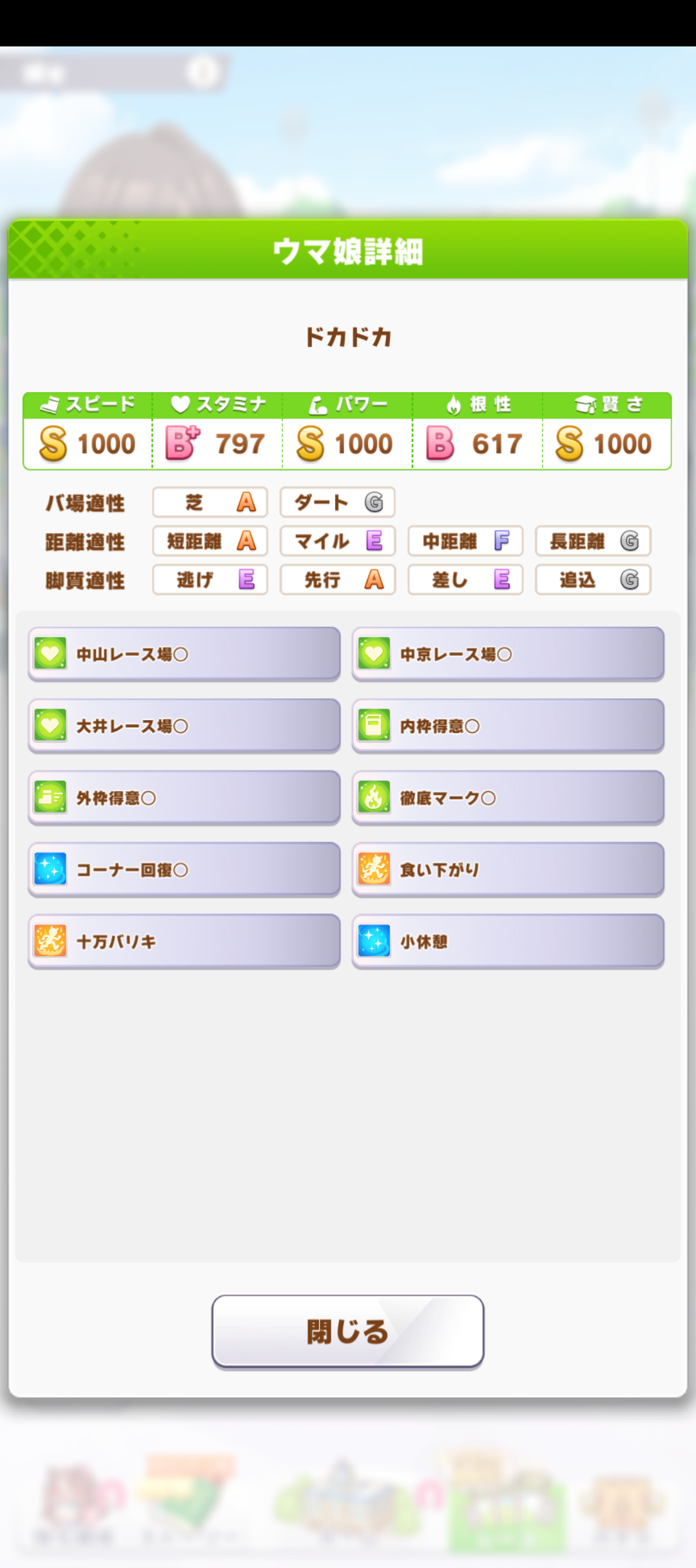Tap the 小休憩 skill
The height and width of the screenshot is (1568, 696).
(508, 941)
